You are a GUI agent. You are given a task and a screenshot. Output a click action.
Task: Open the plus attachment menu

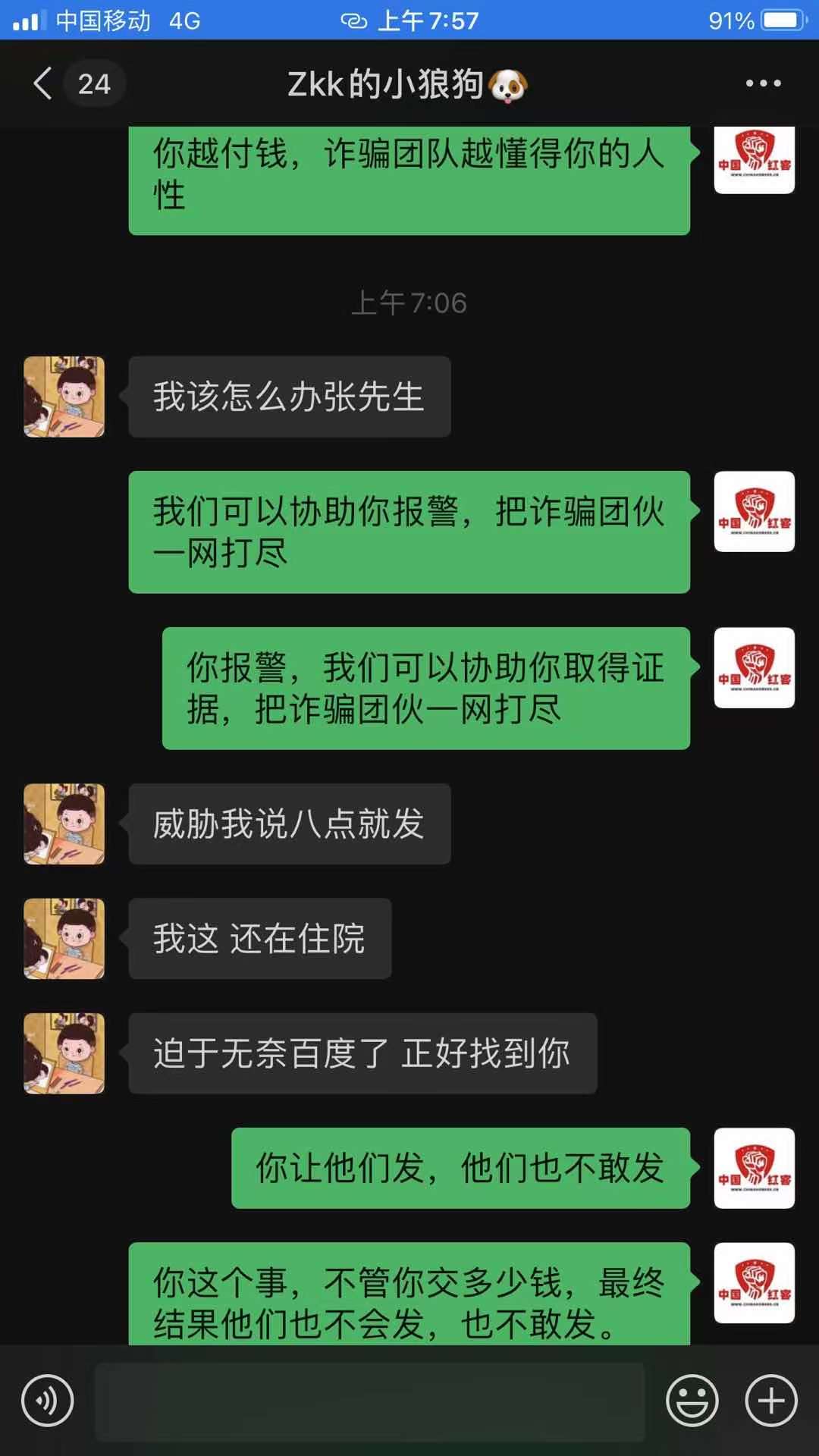[771, 1400]
